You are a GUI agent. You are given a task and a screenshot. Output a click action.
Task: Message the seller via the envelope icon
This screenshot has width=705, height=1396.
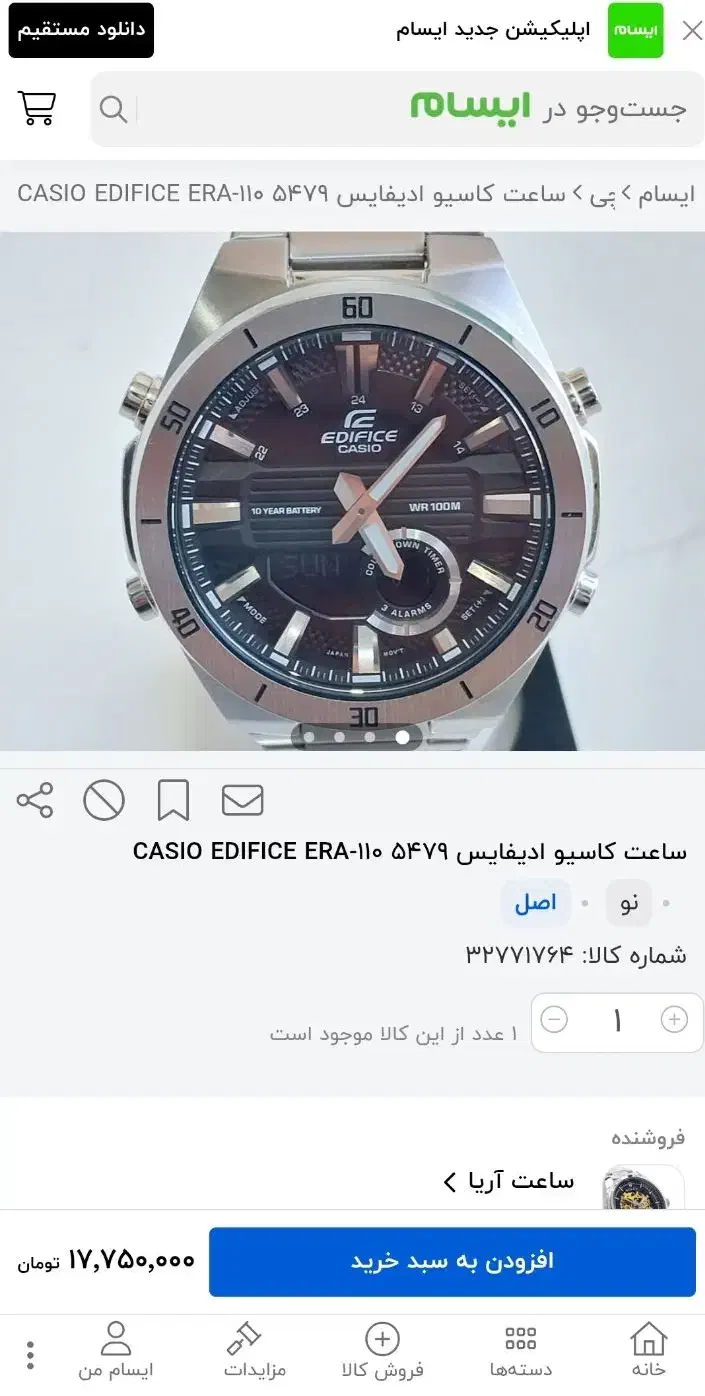pos(242,801)
